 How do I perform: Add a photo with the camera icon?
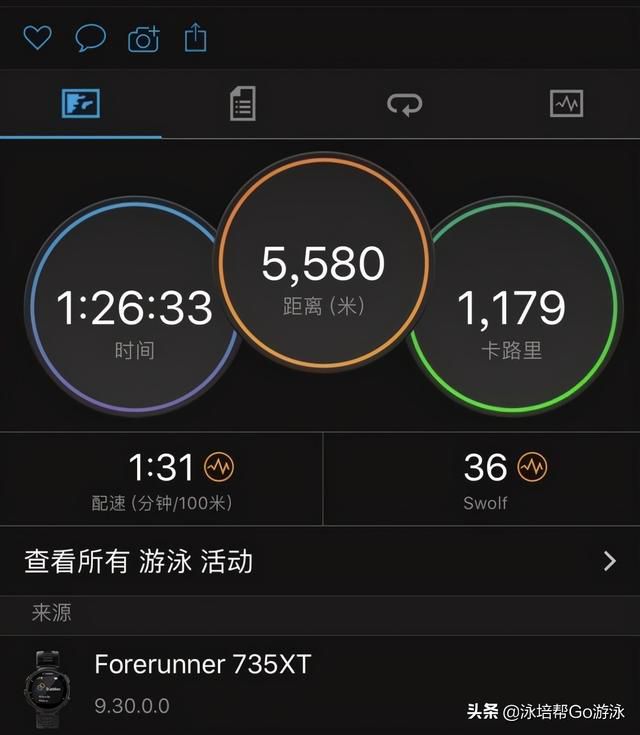click(144, 39)
